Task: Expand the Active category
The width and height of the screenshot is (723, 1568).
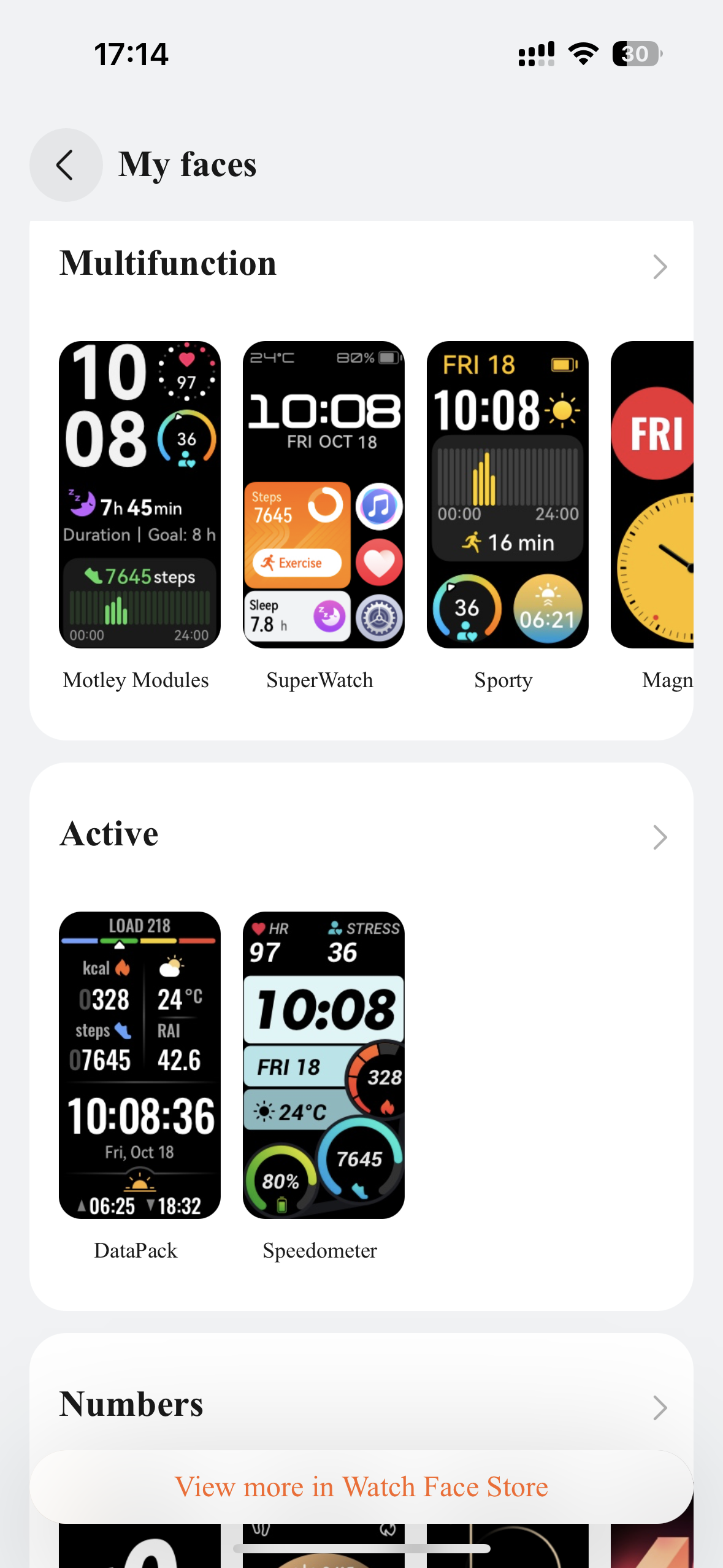Action: tap(659, 837)
